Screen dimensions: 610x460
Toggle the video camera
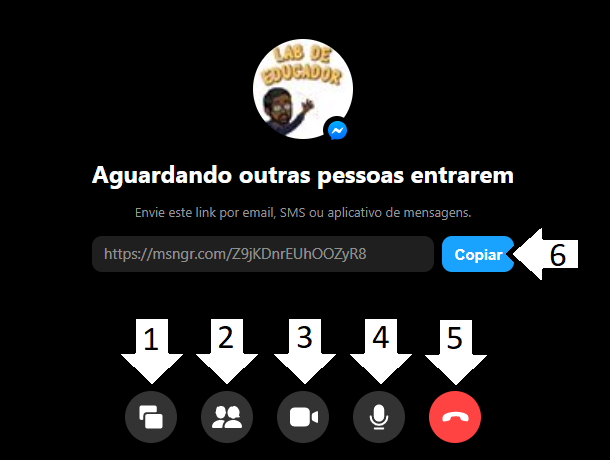[x=303, y=417]
